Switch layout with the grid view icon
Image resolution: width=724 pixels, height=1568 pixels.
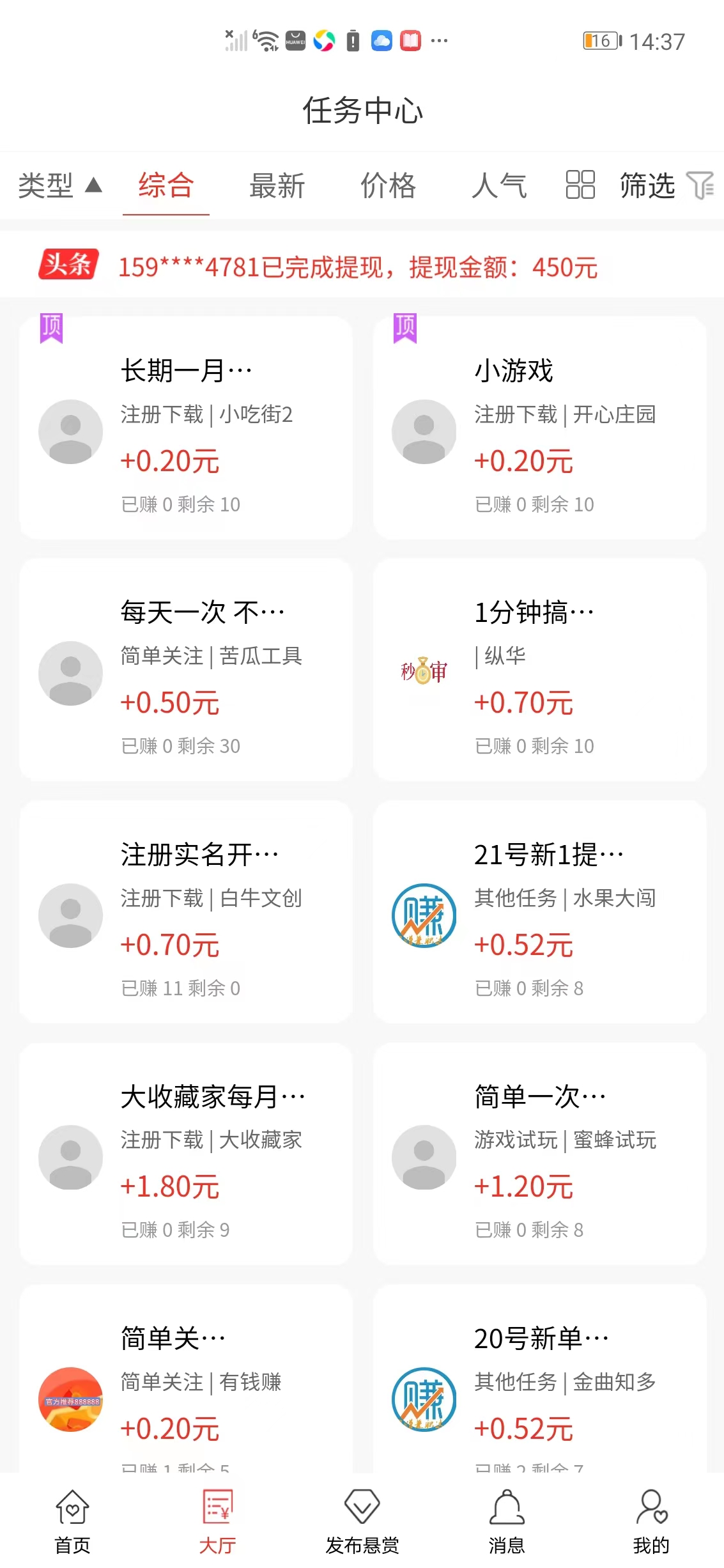(580, 186)
